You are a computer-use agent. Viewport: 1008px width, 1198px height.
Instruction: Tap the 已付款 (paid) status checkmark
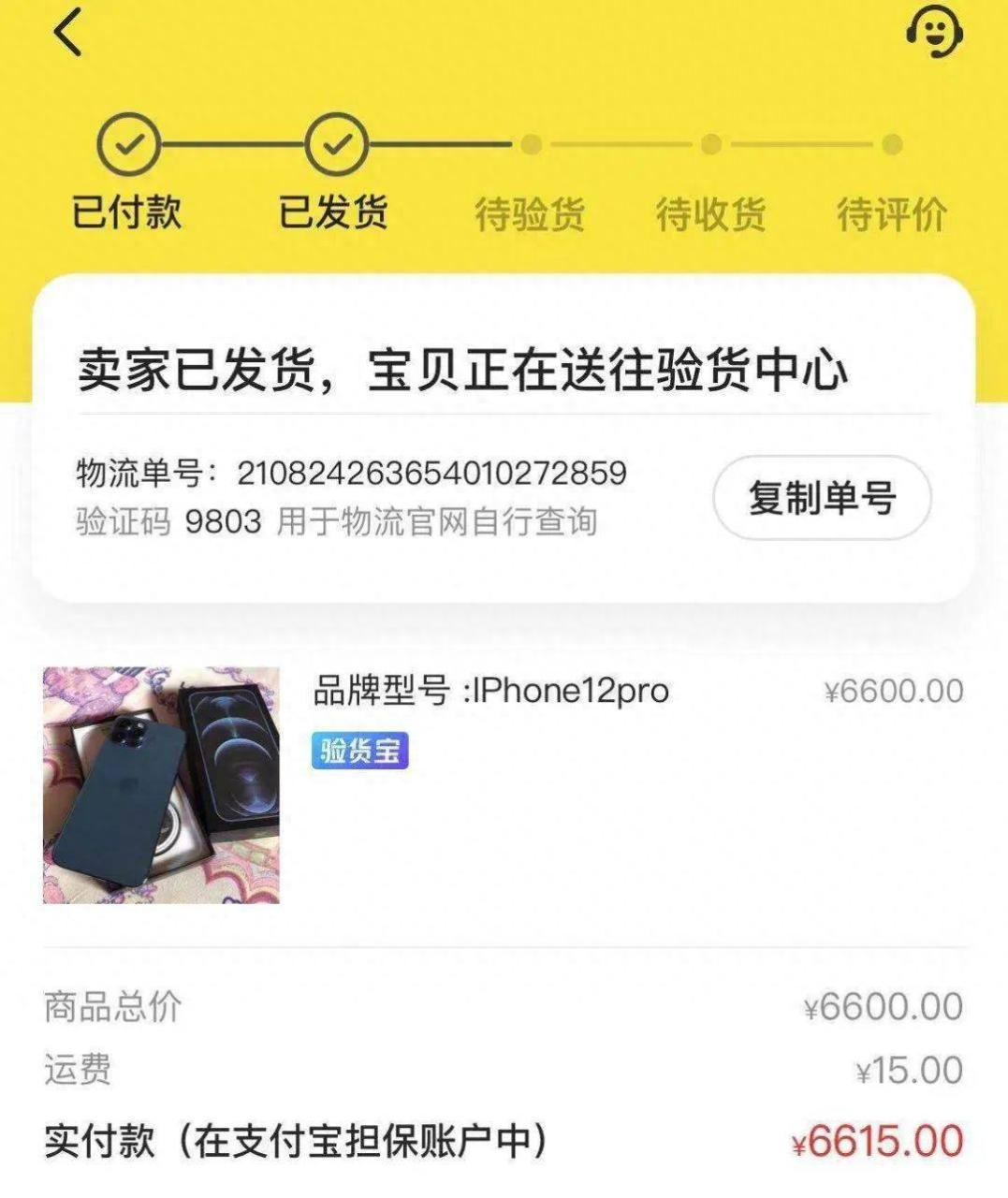128,142
